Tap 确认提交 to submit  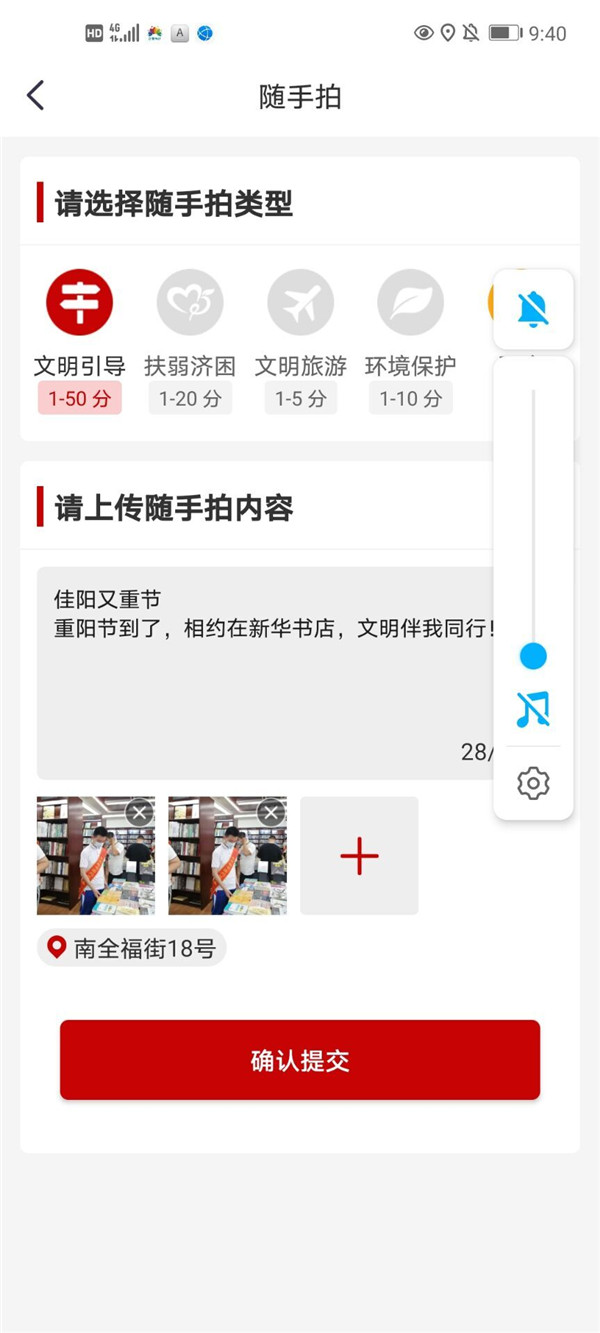point(300,1060)
